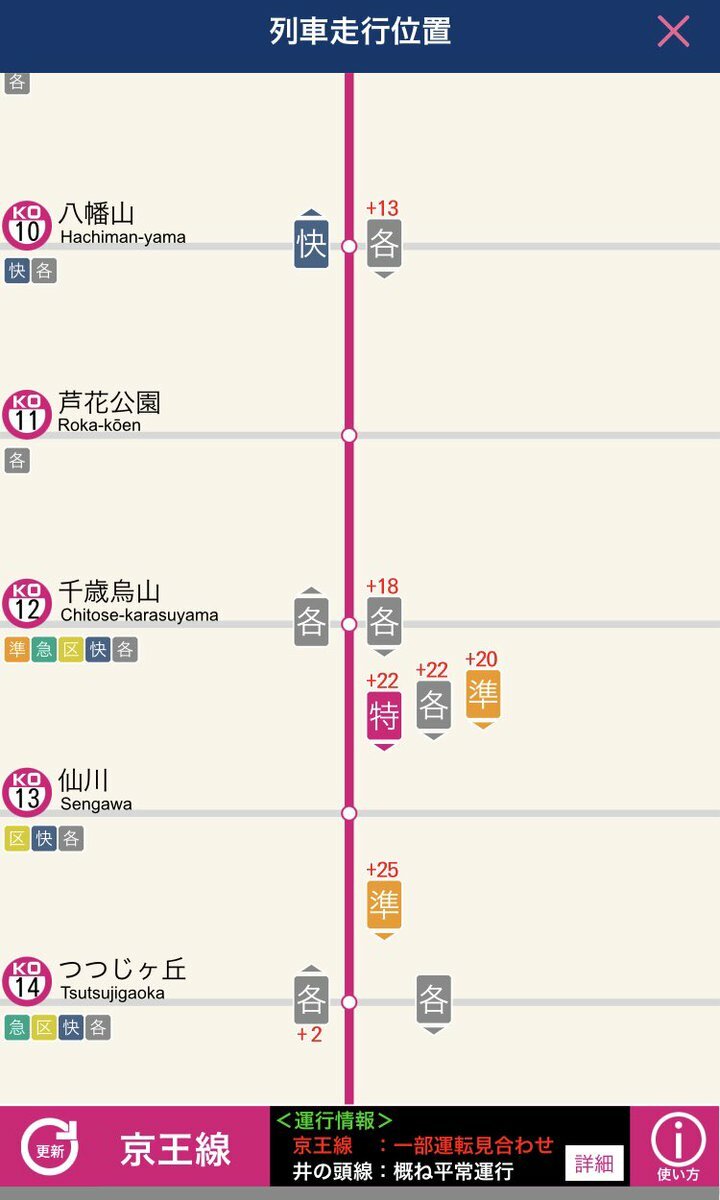
Task: Refresh train positions with 更新 button
Action: pos(49,1146)
